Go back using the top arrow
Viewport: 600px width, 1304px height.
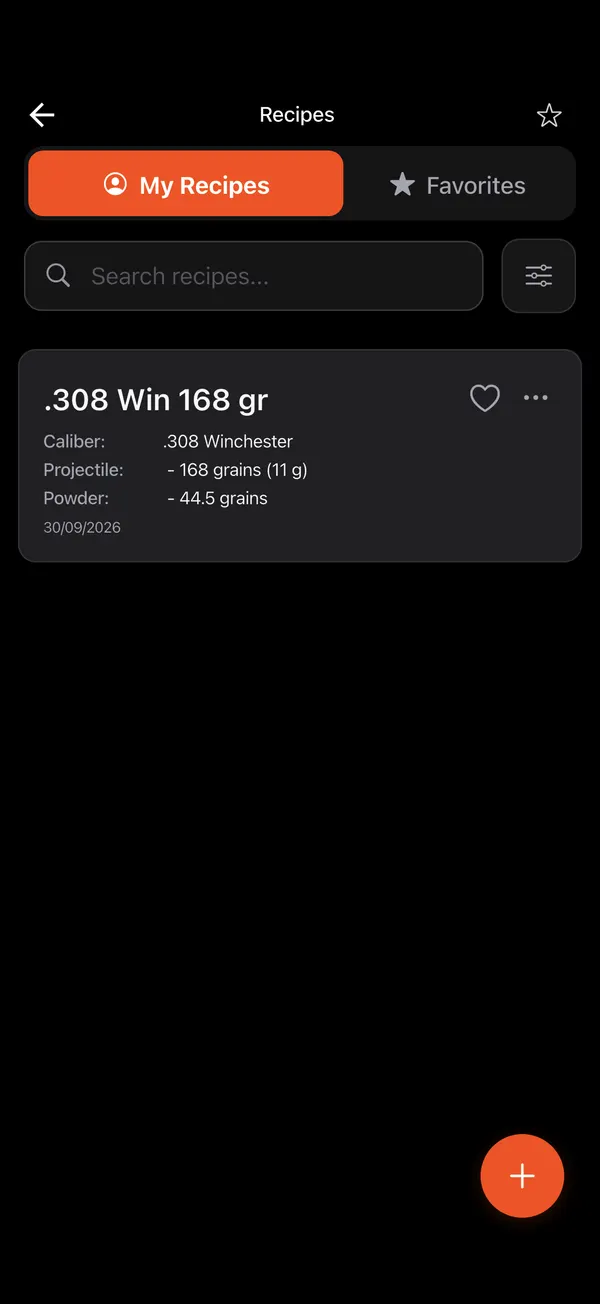point(42,115)
